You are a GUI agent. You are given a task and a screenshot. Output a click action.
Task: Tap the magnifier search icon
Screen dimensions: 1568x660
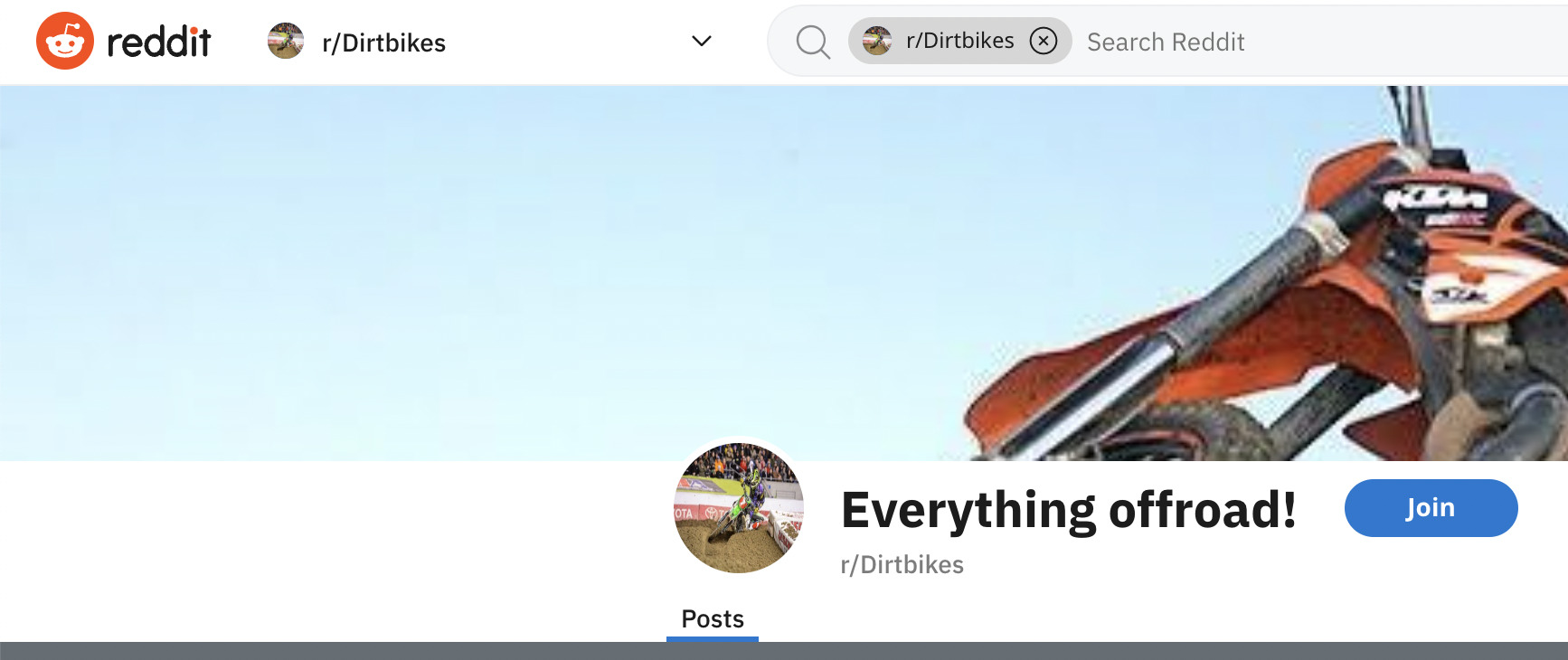813,42
